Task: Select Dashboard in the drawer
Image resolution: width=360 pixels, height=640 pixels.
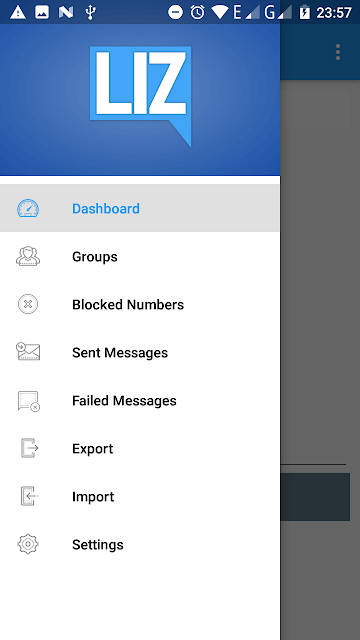Action: [x=140, y=208]
